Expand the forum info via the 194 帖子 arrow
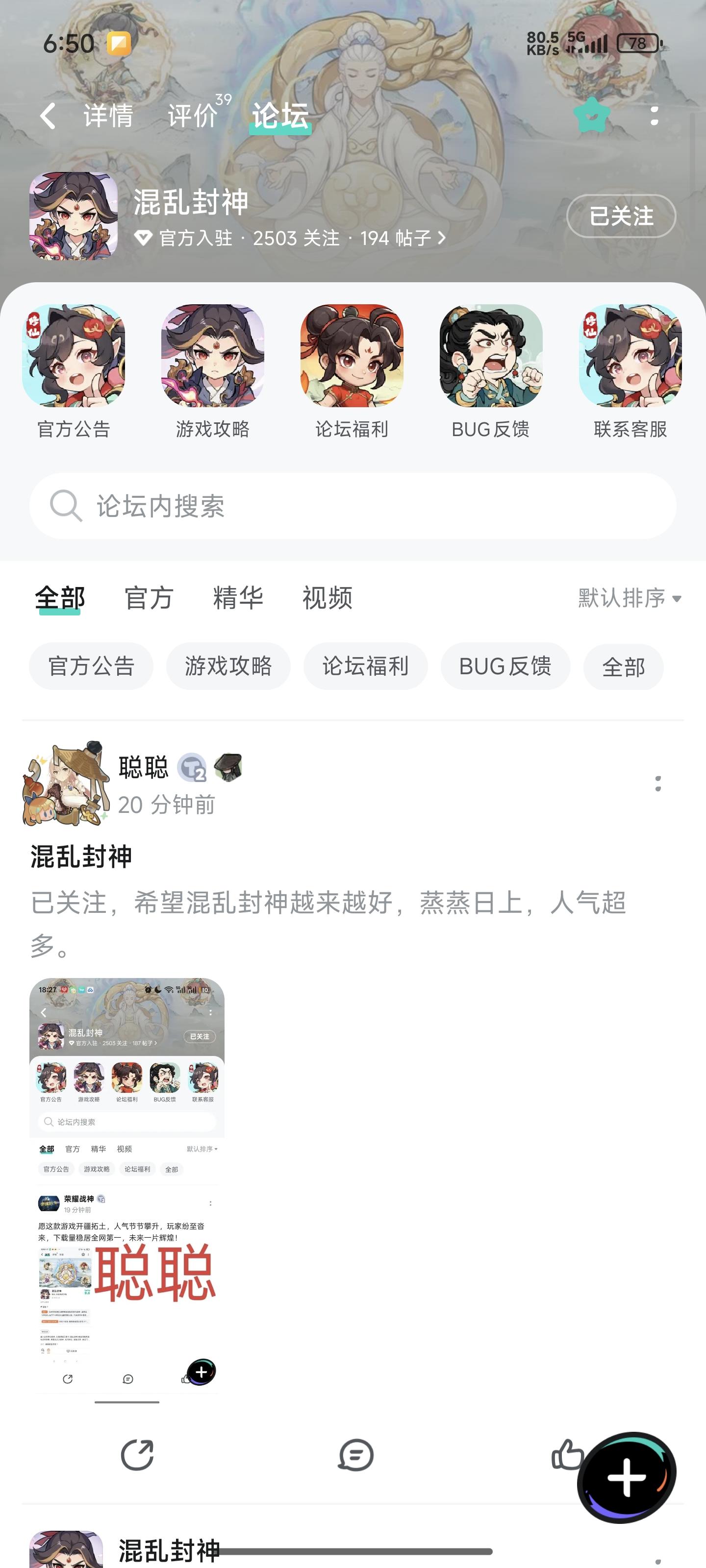 tap(443, 239)
